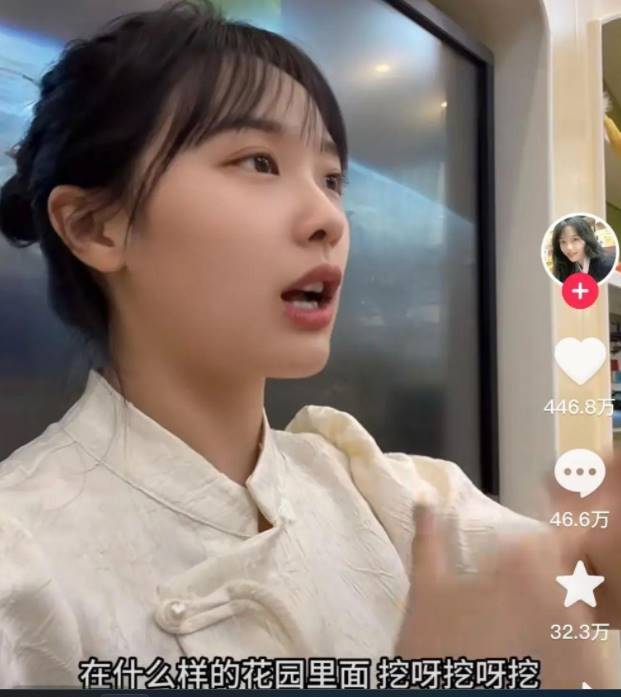Like the video with the heart icon
Image resolution: width=621 pixels, height=697 pixels.
point(580,361)
